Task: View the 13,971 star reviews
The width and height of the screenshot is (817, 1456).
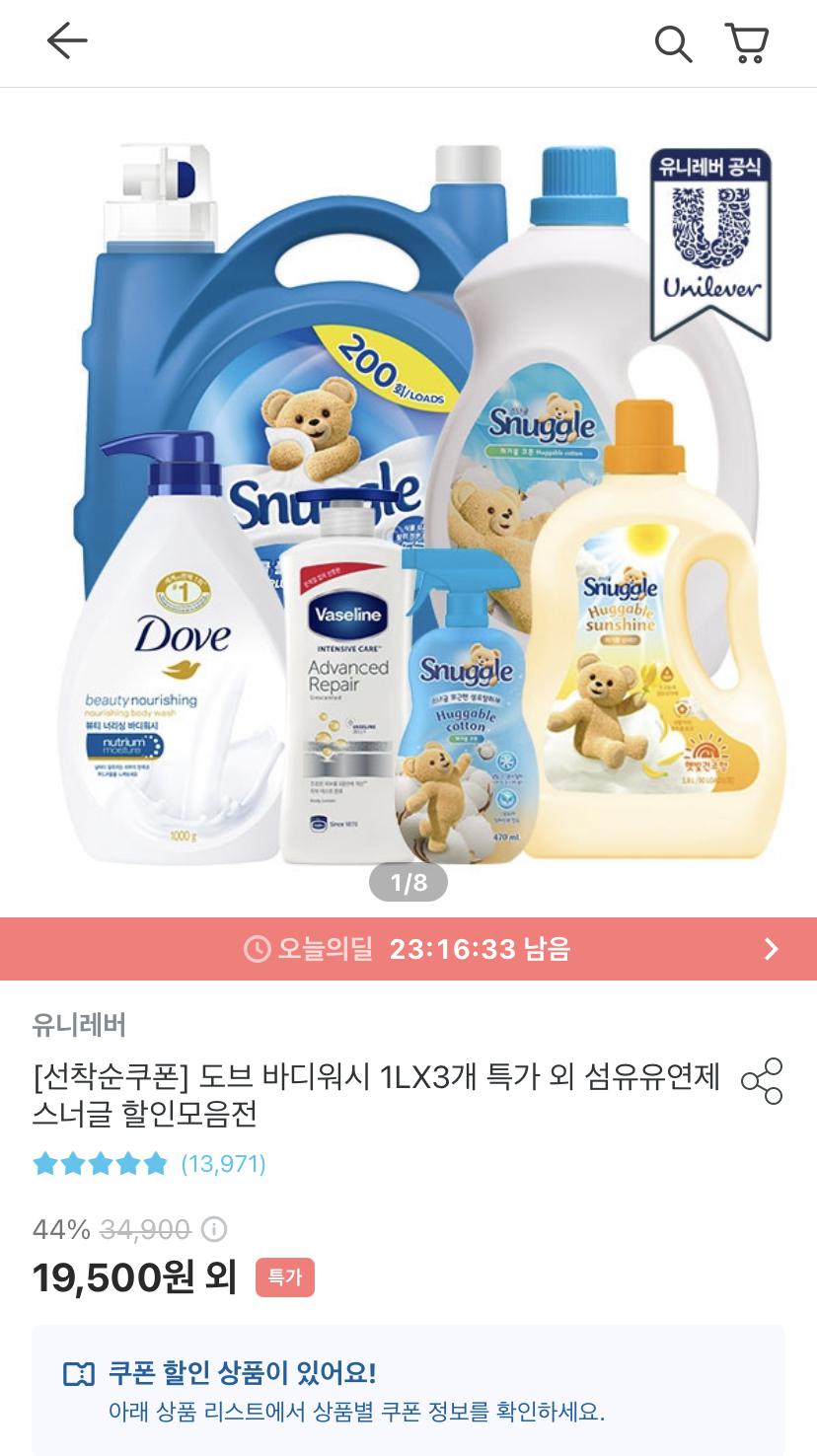Action: (149, 1164)
